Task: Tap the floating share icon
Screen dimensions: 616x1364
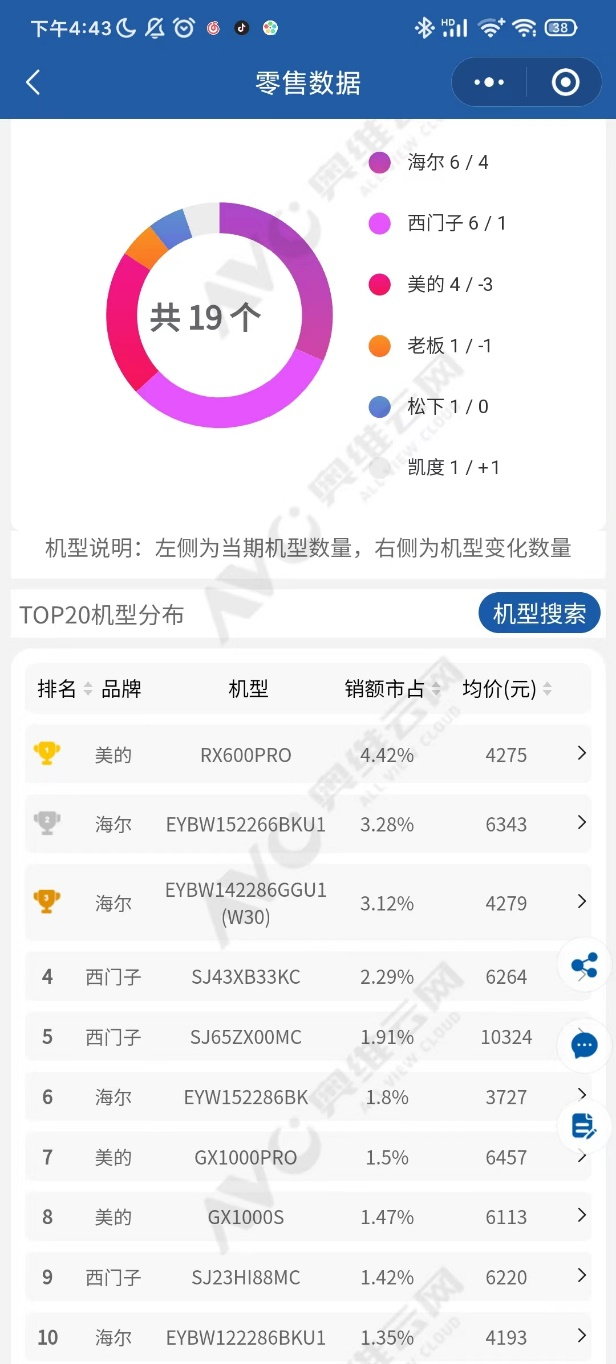Action: pos(584,965)
